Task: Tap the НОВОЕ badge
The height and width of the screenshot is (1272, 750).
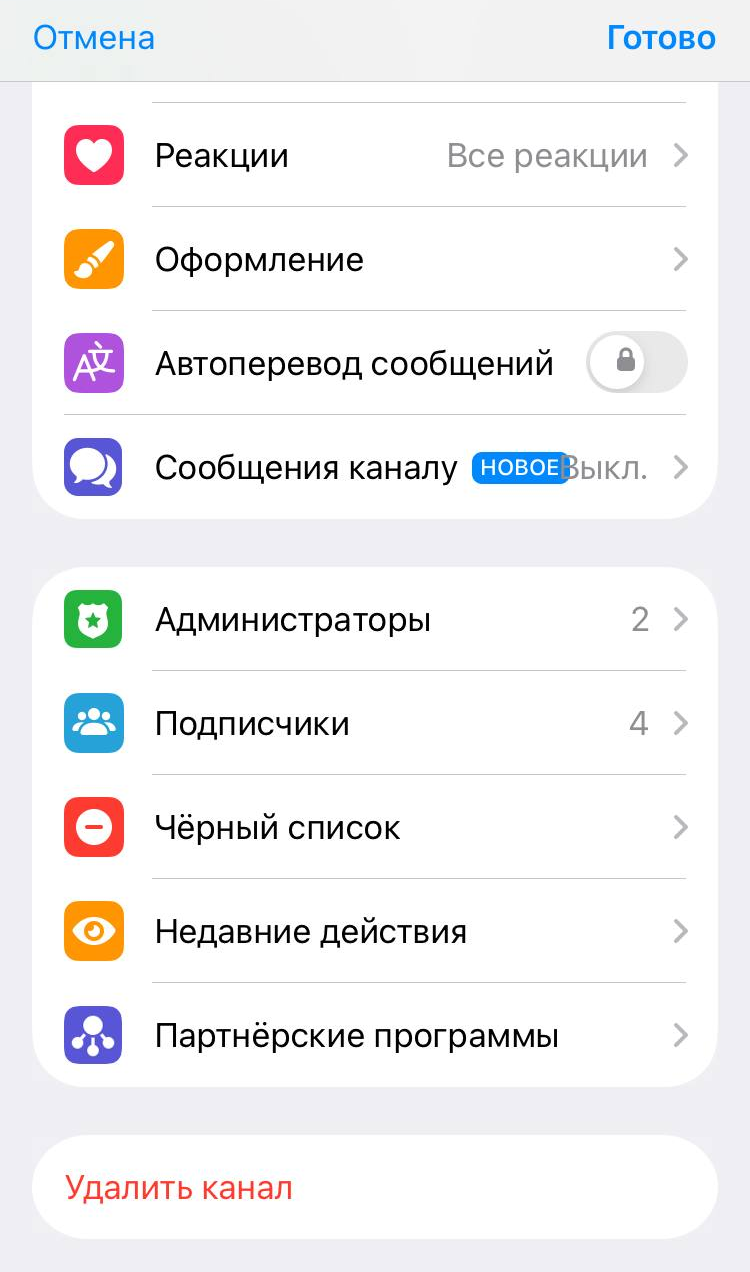Action: click(519, 467)
